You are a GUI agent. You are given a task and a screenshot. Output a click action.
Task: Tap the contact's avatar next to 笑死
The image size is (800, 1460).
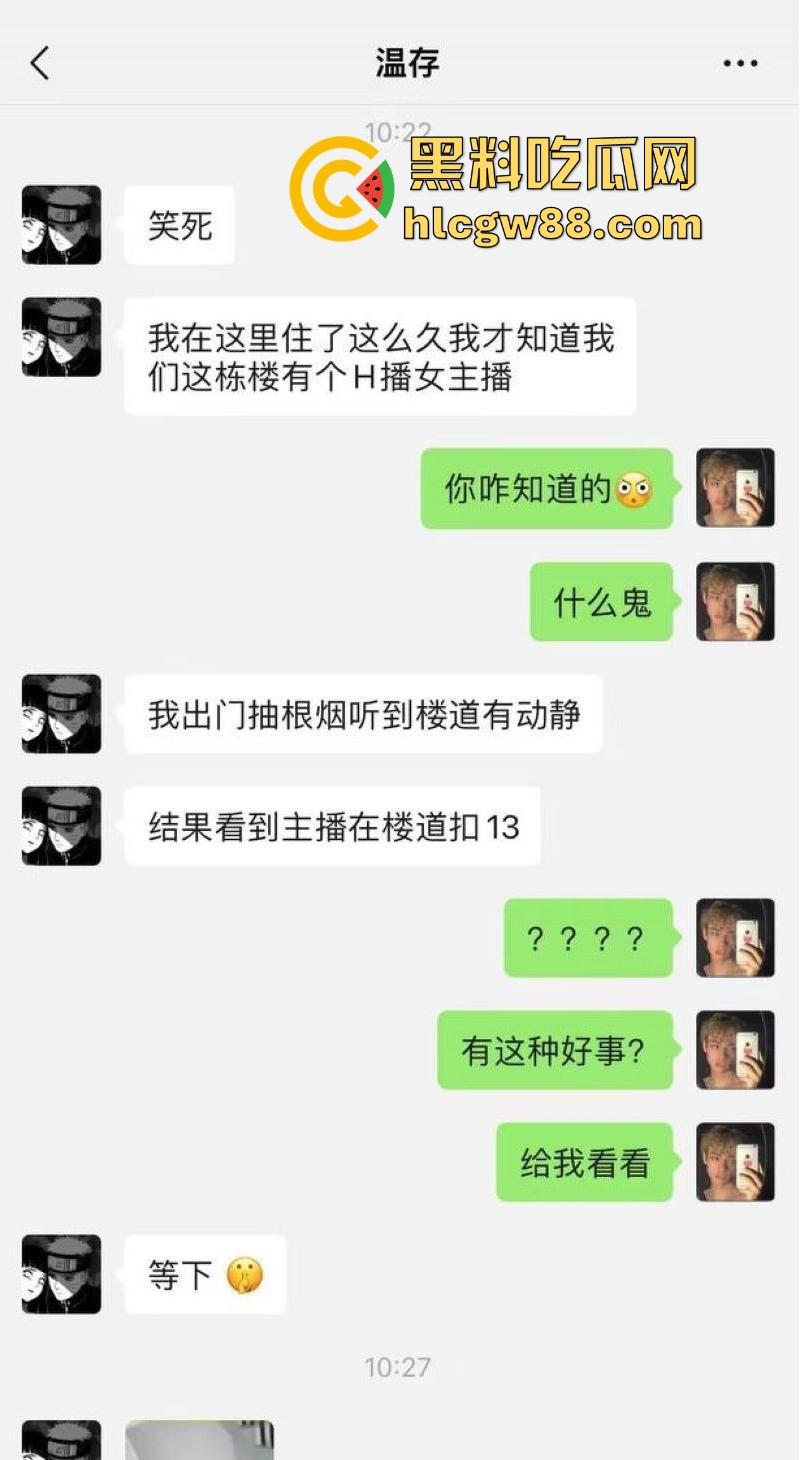pyautogui.click(x=60, y=225)
